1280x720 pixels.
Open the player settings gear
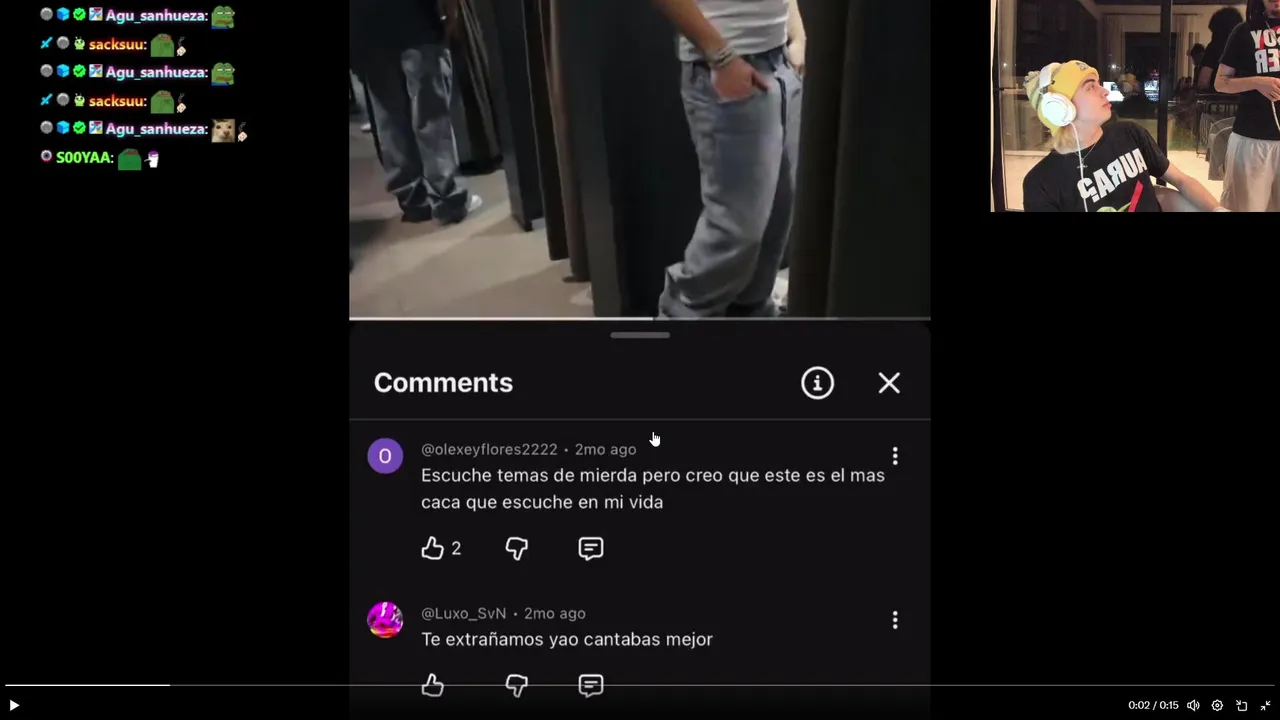point(1217,705)
